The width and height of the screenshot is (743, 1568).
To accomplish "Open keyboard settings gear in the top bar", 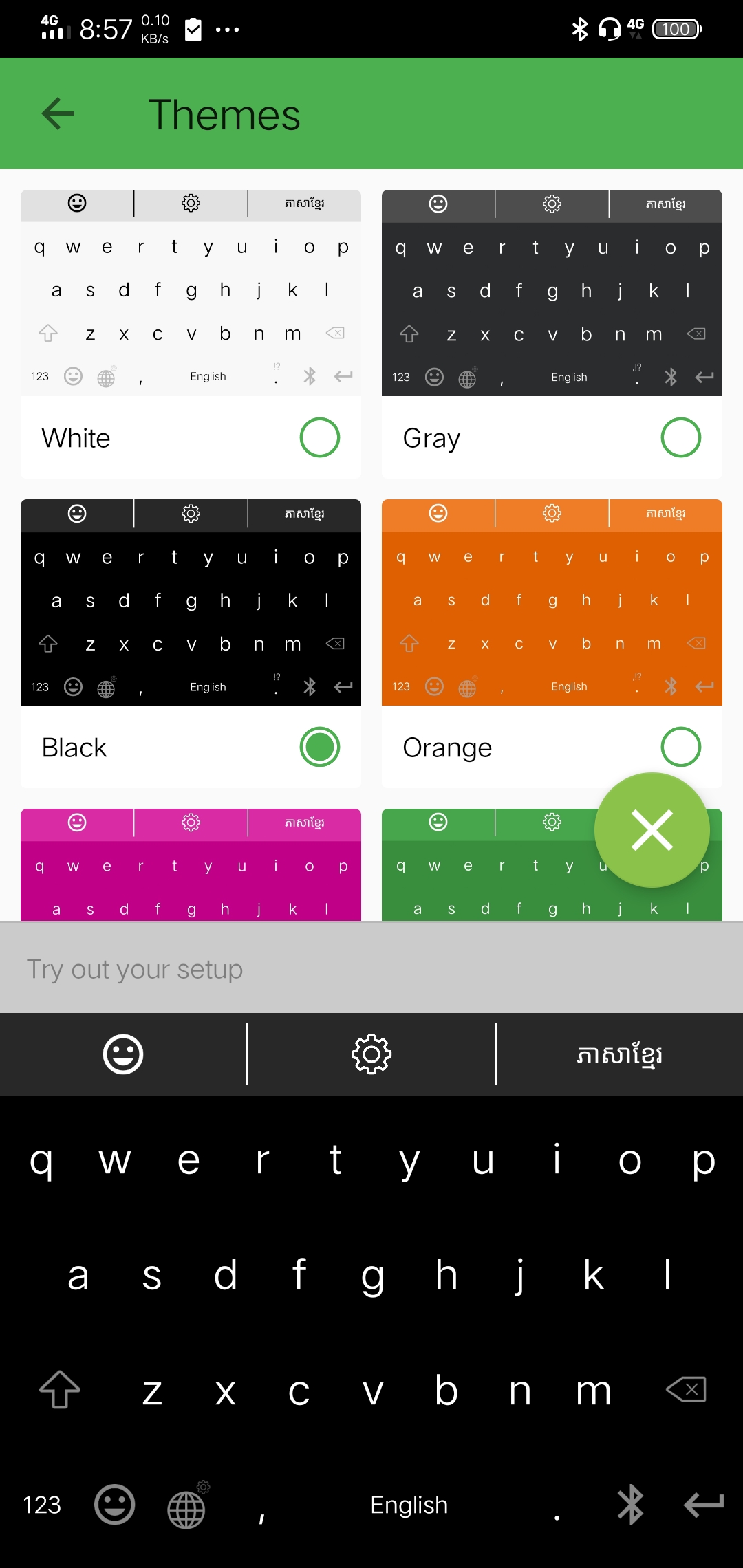I will point(371,1054).
